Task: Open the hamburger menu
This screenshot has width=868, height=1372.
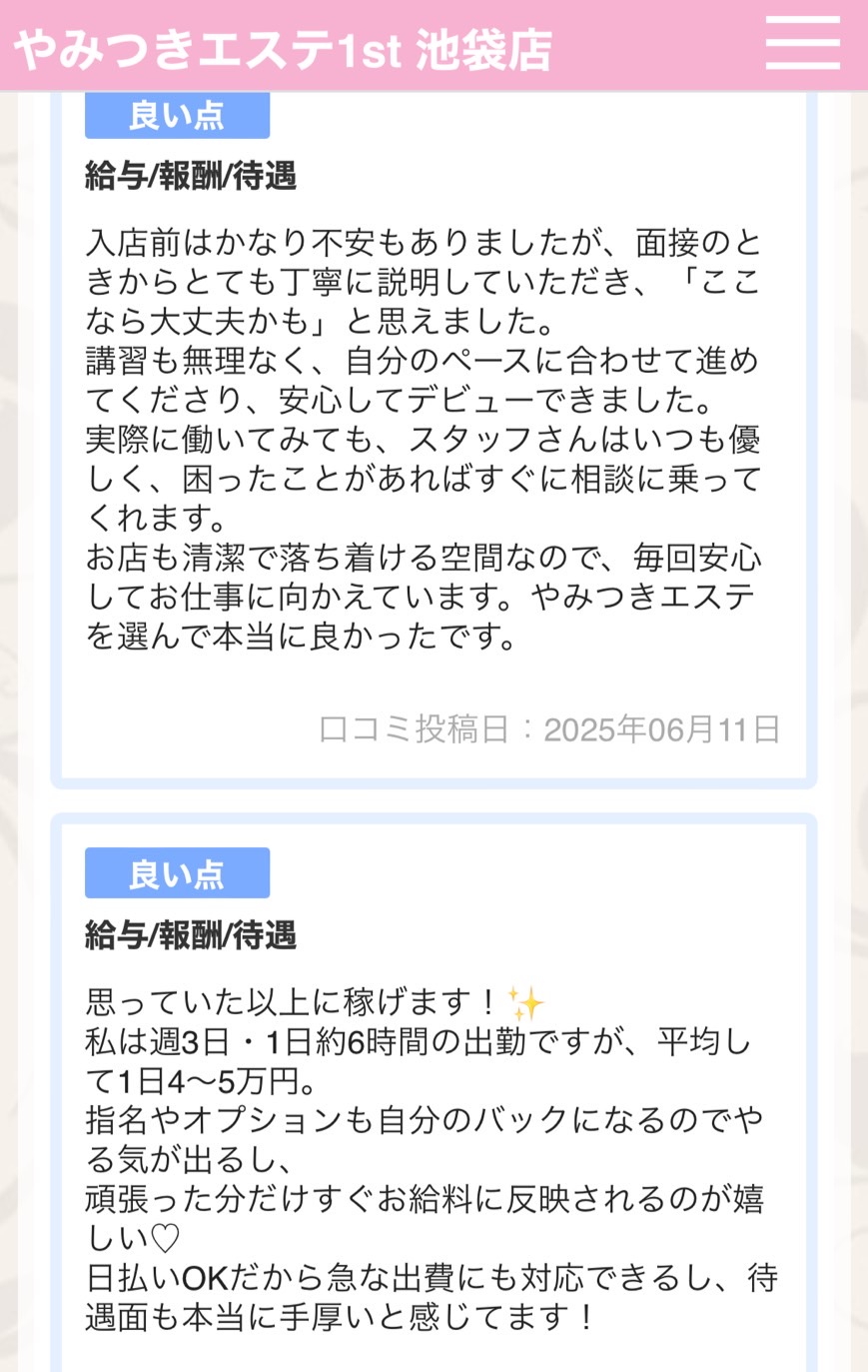Action: [802, 43]
